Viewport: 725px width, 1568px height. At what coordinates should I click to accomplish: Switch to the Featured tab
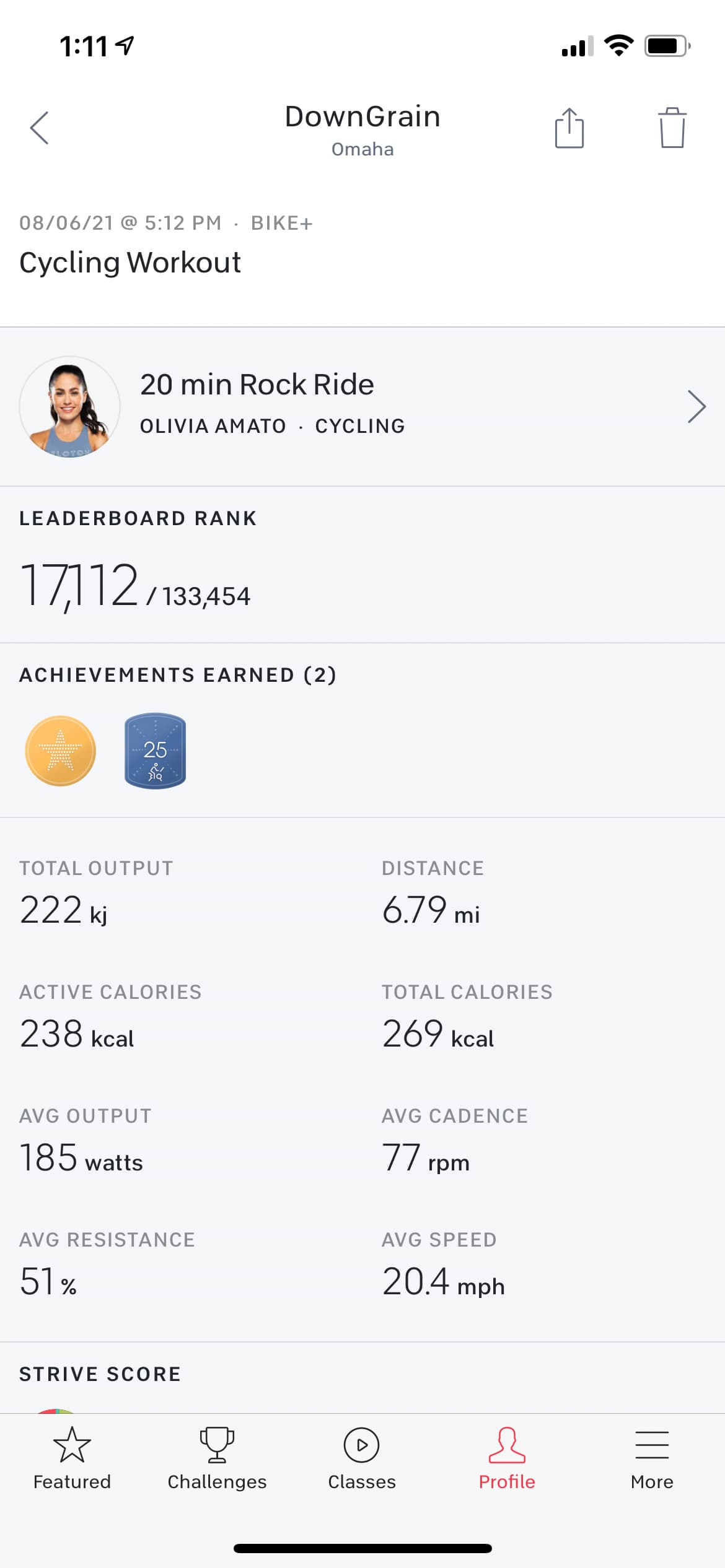(x=72, y=1458)
